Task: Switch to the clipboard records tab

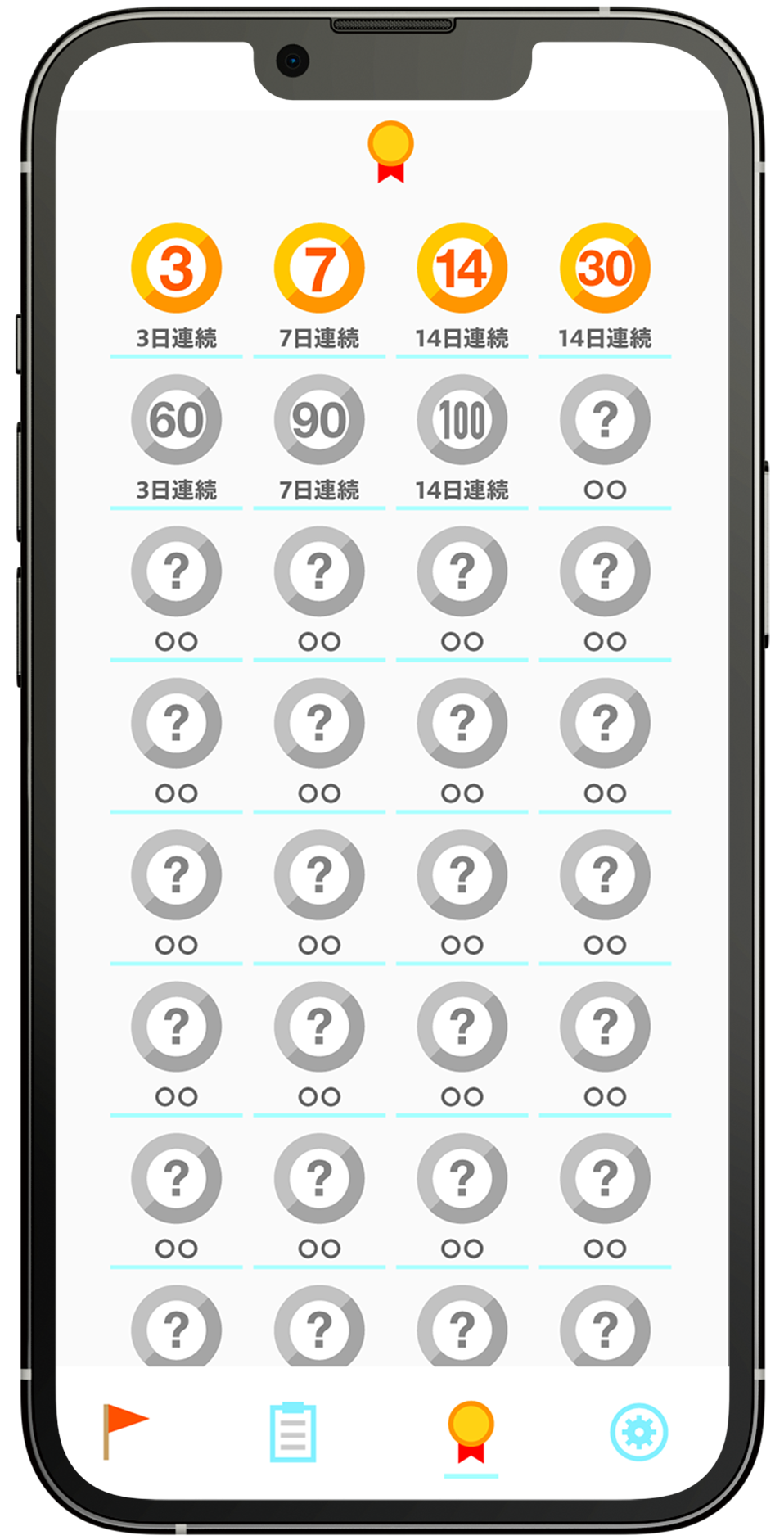Action: click(293, 1433)
